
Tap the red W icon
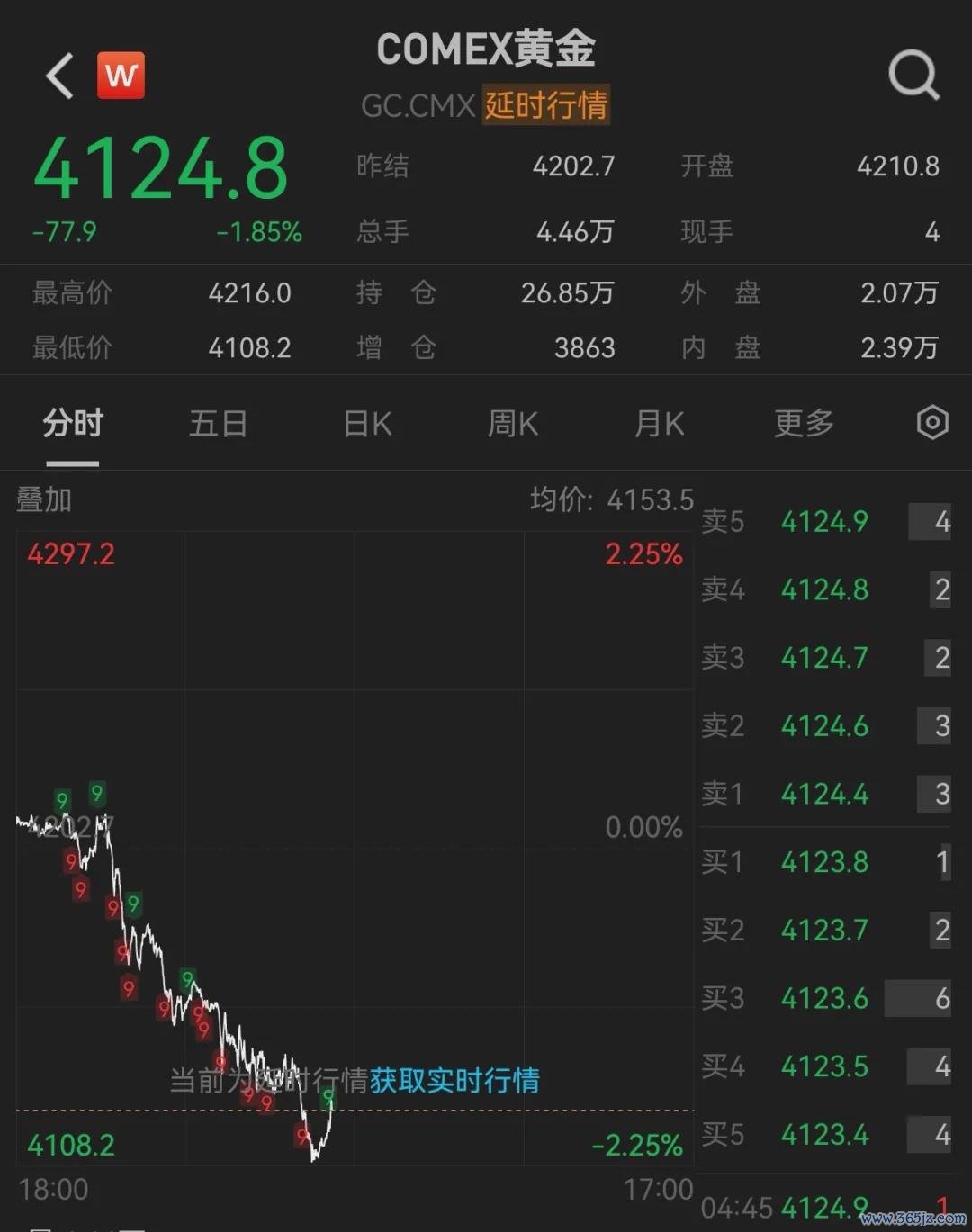pos(121,76)
